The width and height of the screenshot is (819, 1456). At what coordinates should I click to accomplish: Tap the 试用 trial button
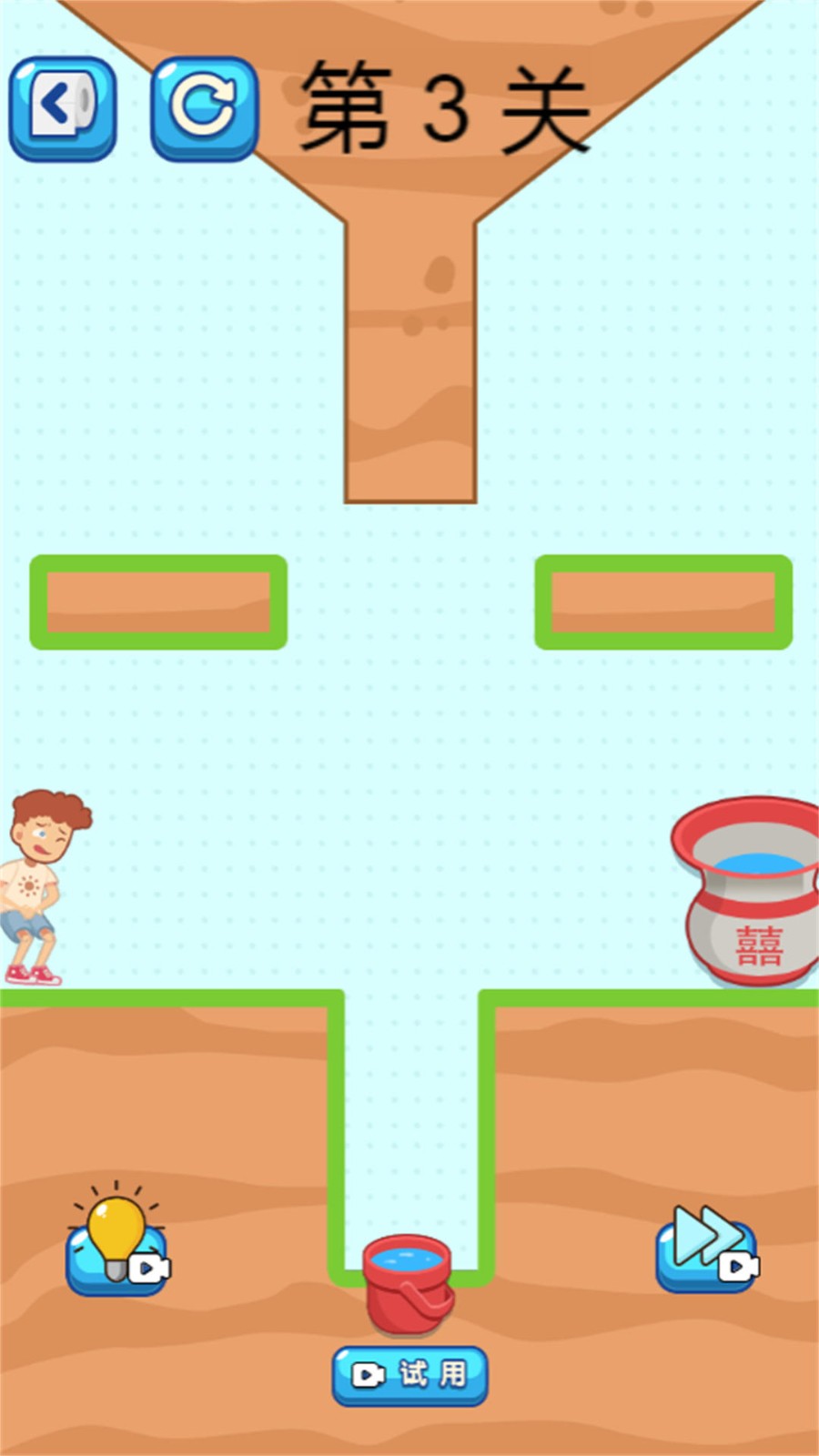[409, 1375]
